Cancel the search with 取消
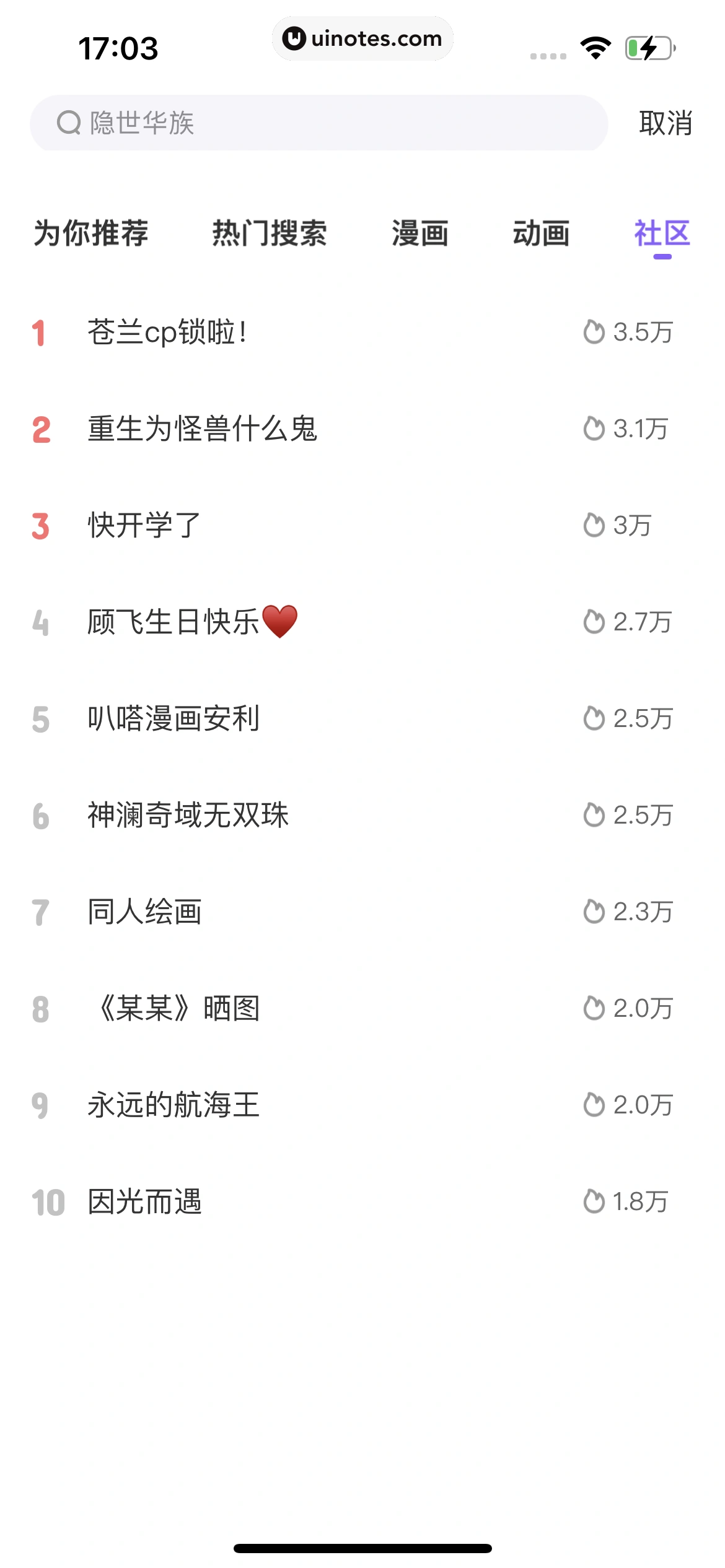 point(666,123)
